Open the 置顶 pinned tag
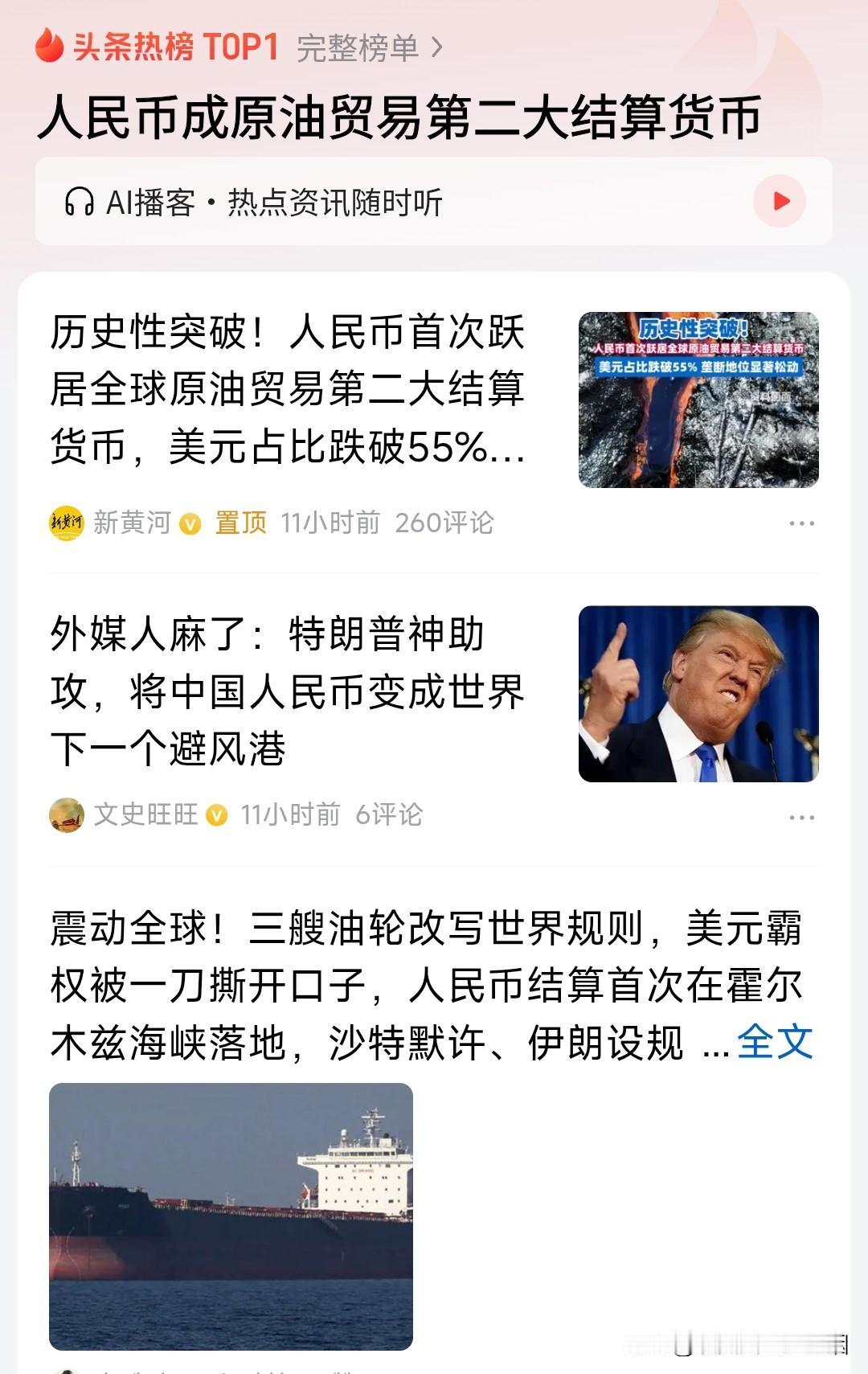The height and width of the screenshot is (1374, 868). pos(240,523)
